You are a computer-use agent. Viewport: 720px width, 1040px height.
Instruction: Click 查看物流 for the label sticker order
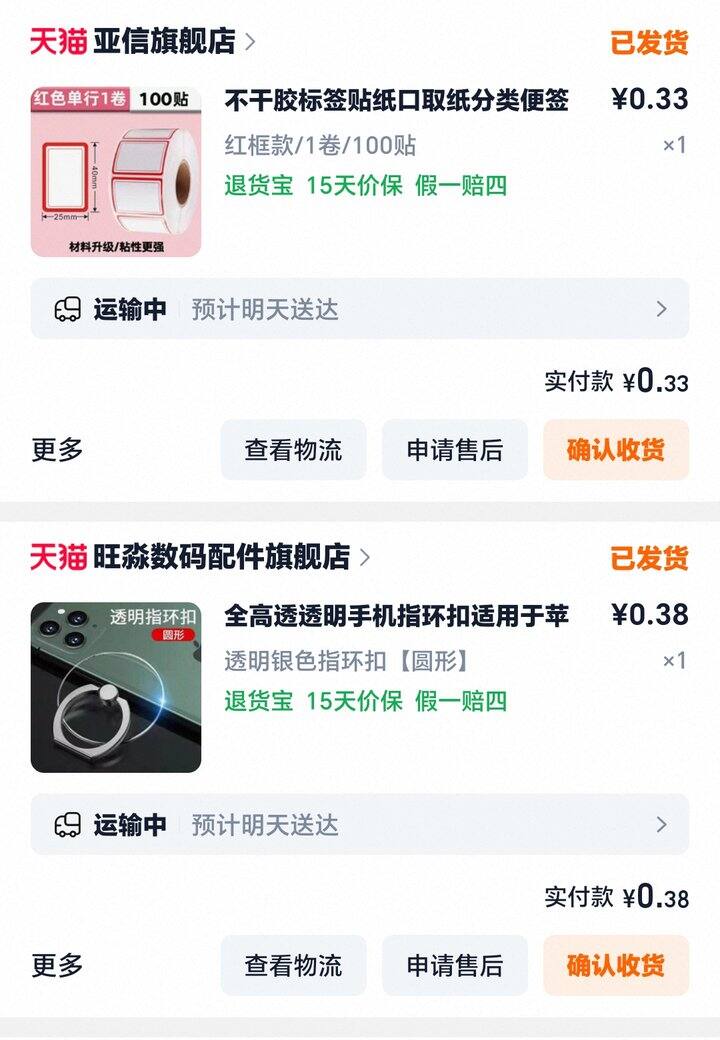(296, 451)
